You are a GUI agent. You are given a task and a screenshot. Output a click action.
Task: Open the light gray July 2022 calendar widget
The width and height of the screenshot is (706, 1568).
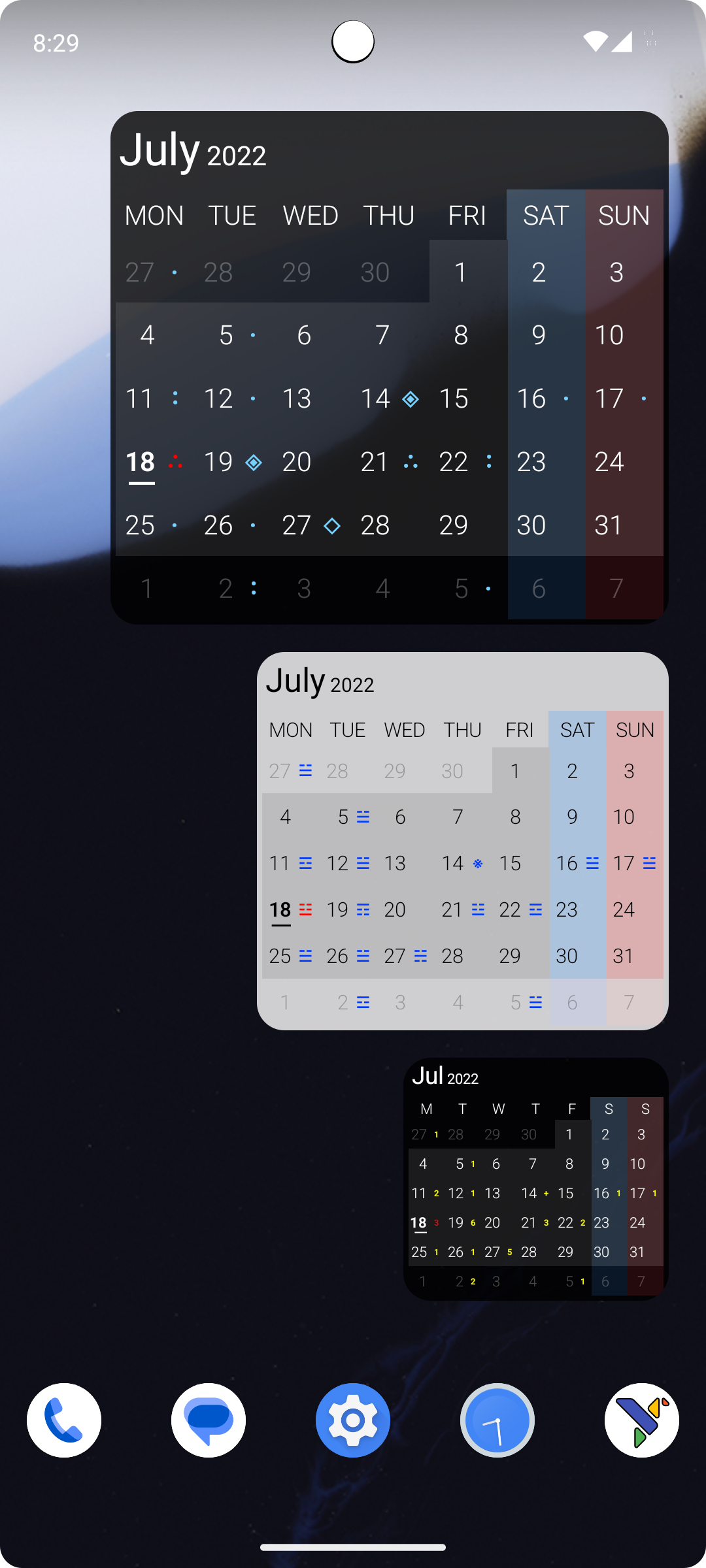pyautogui.click(x=462, y=840)
